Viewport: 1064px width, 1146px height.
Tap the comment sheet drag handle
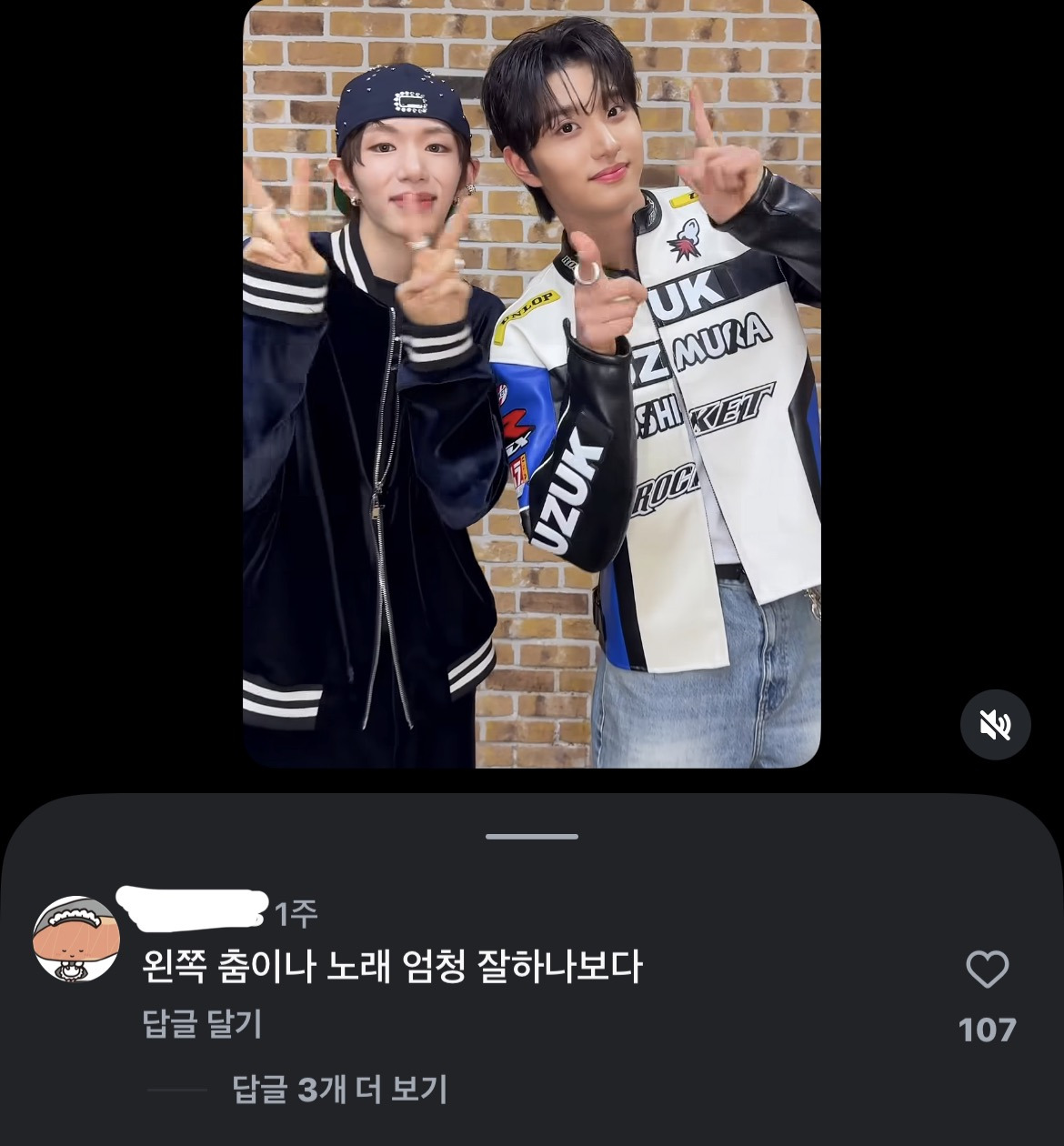tap(532, 837)
